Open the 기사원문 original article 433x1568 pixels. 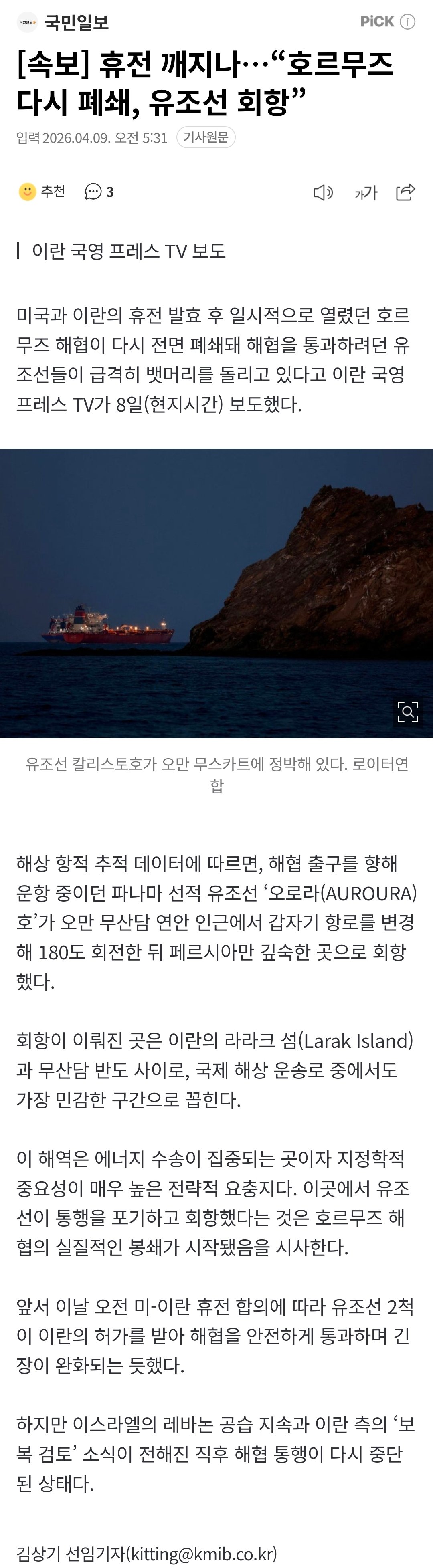[206, 137]
